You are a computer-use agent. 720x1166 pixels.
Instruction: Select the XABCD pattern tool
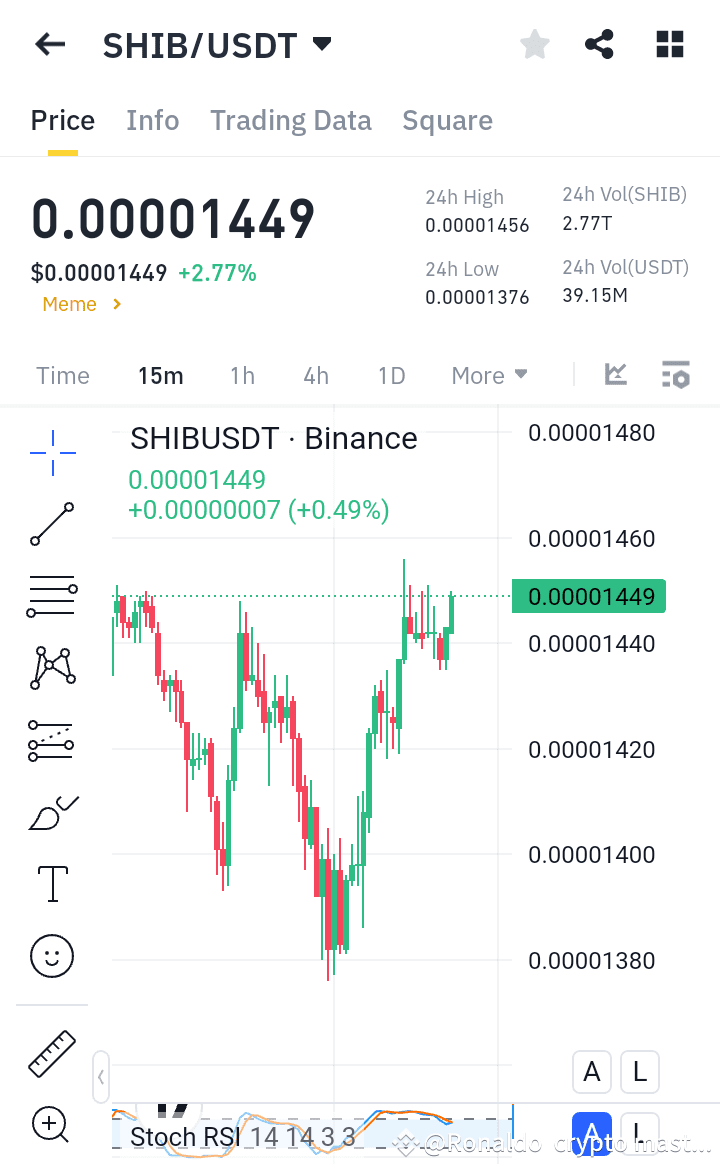click(51, 667)
